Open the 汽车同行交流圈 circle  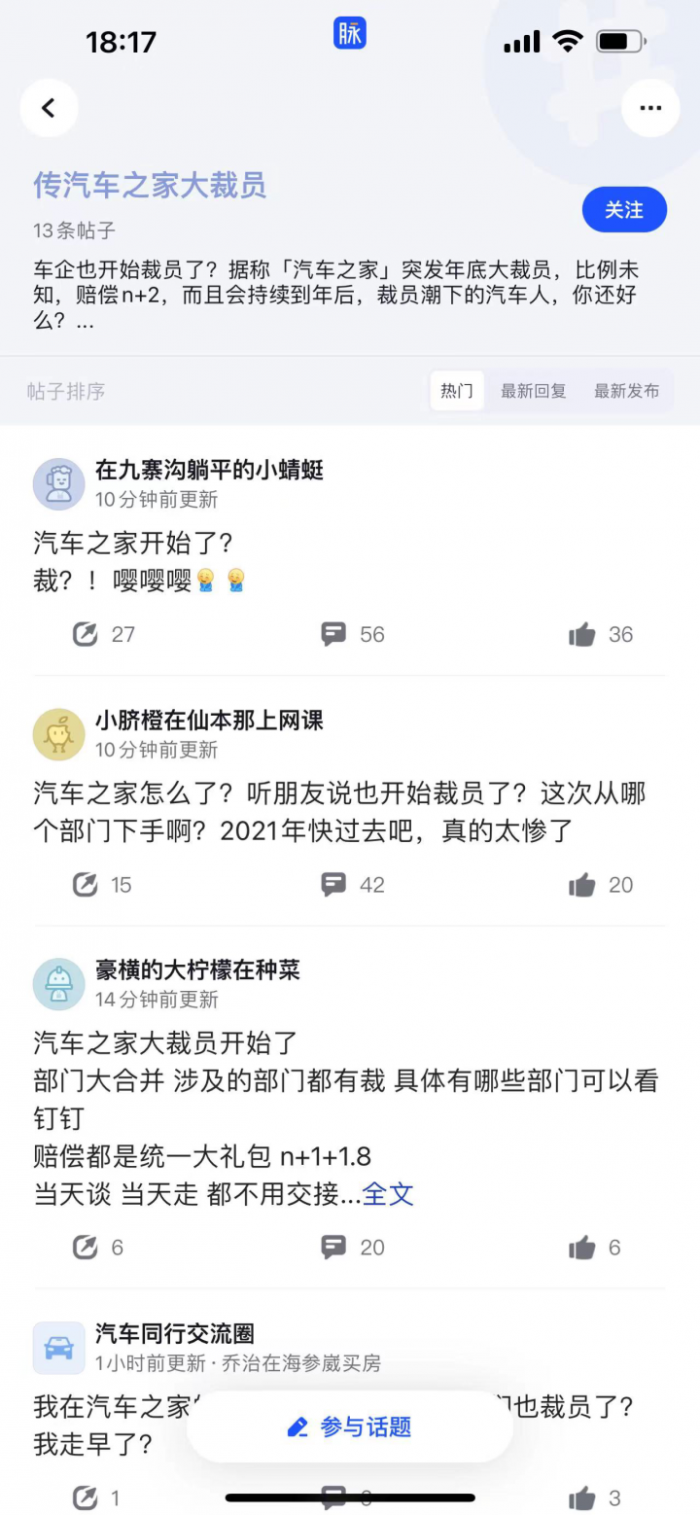pyautogui.click(x=174, y=1333)
